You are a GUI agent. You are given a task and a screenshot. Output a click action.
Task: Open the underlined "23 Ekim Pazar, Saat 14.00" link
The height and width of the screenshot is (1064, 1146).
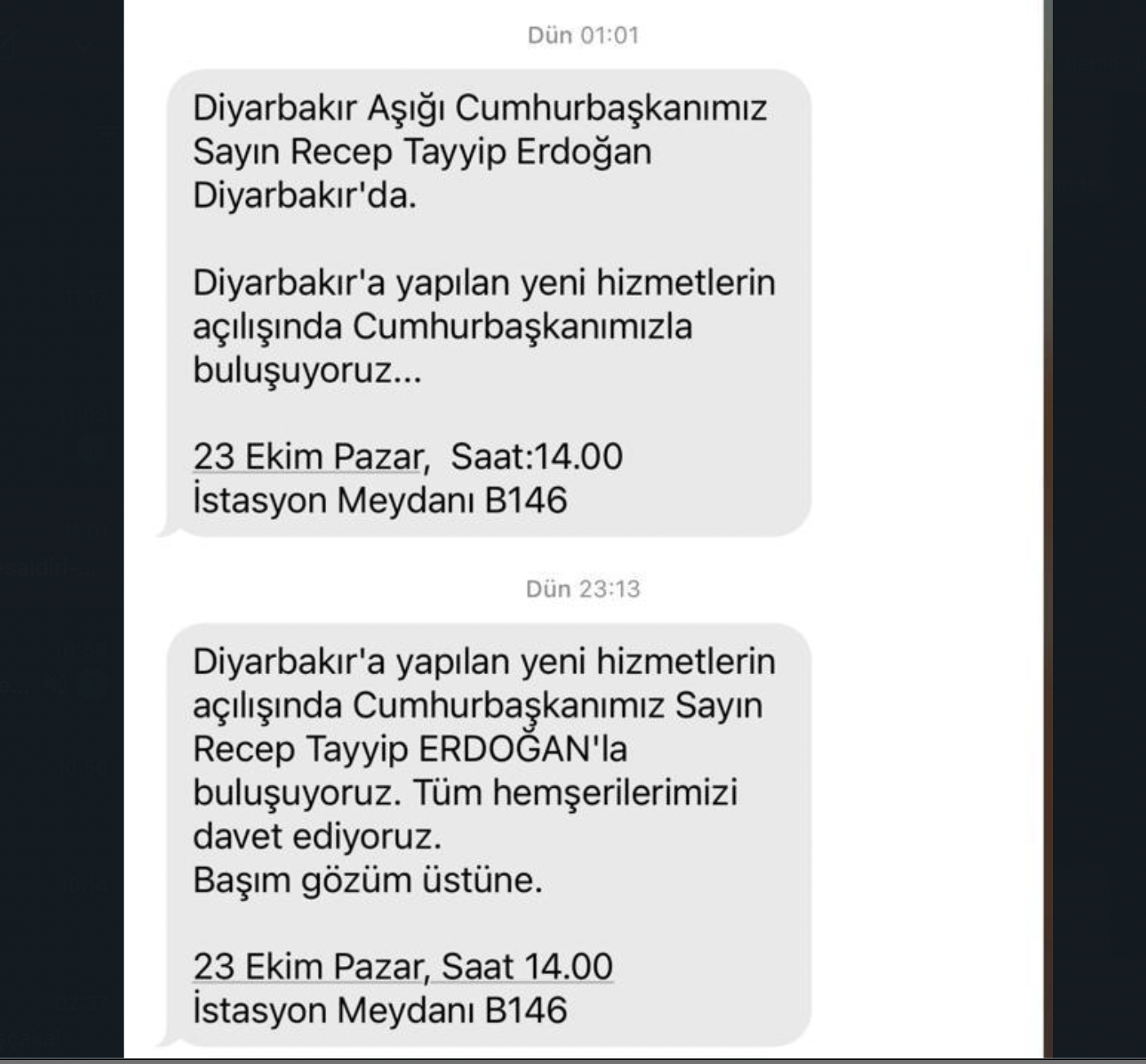click(402, 966)
